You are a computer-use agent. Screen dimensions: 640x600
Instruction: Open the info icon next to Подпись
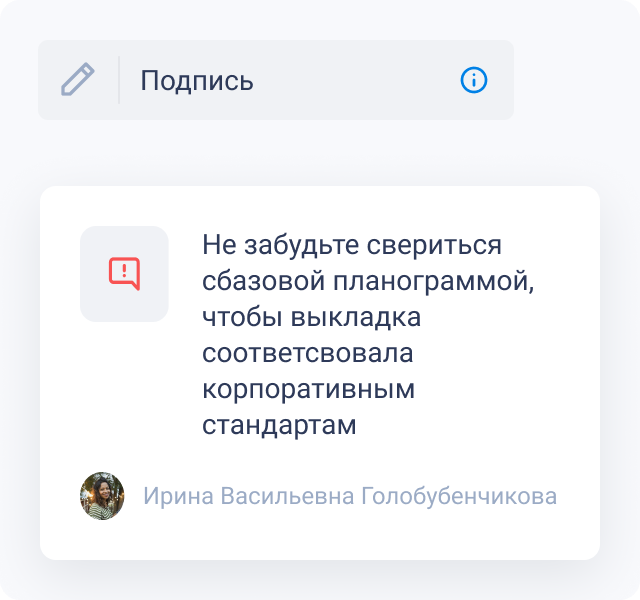pos(474,81)
